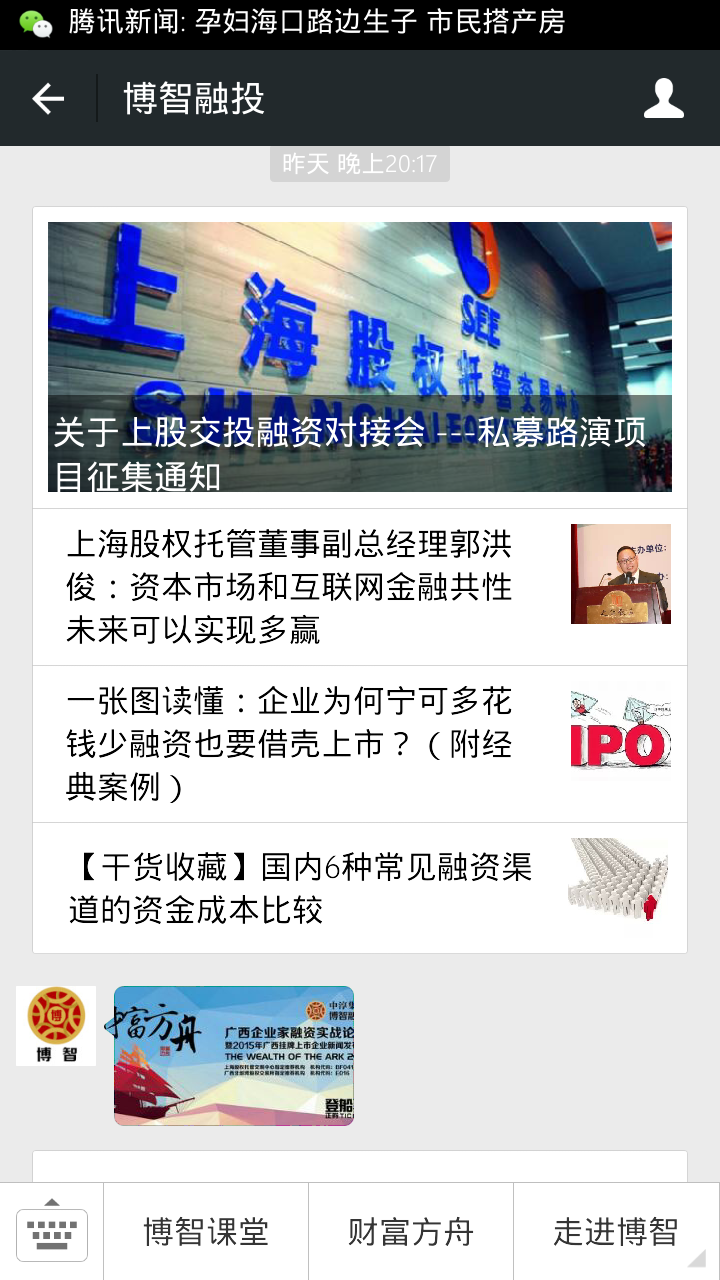Open the 博智融投 account profile icon
Screen dimensions: 720x1280
click(664, 98)
